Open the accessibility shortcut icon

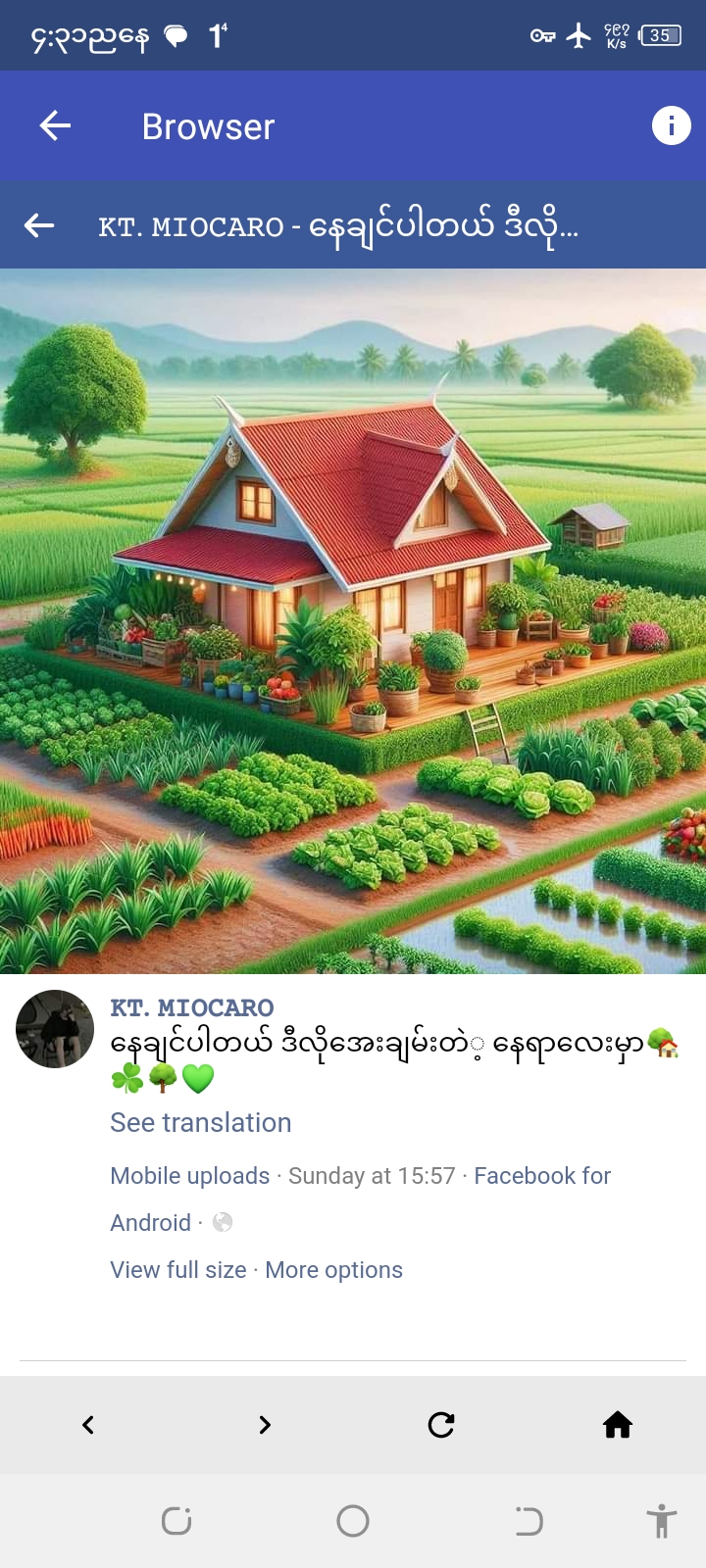tap(662, 1521)
